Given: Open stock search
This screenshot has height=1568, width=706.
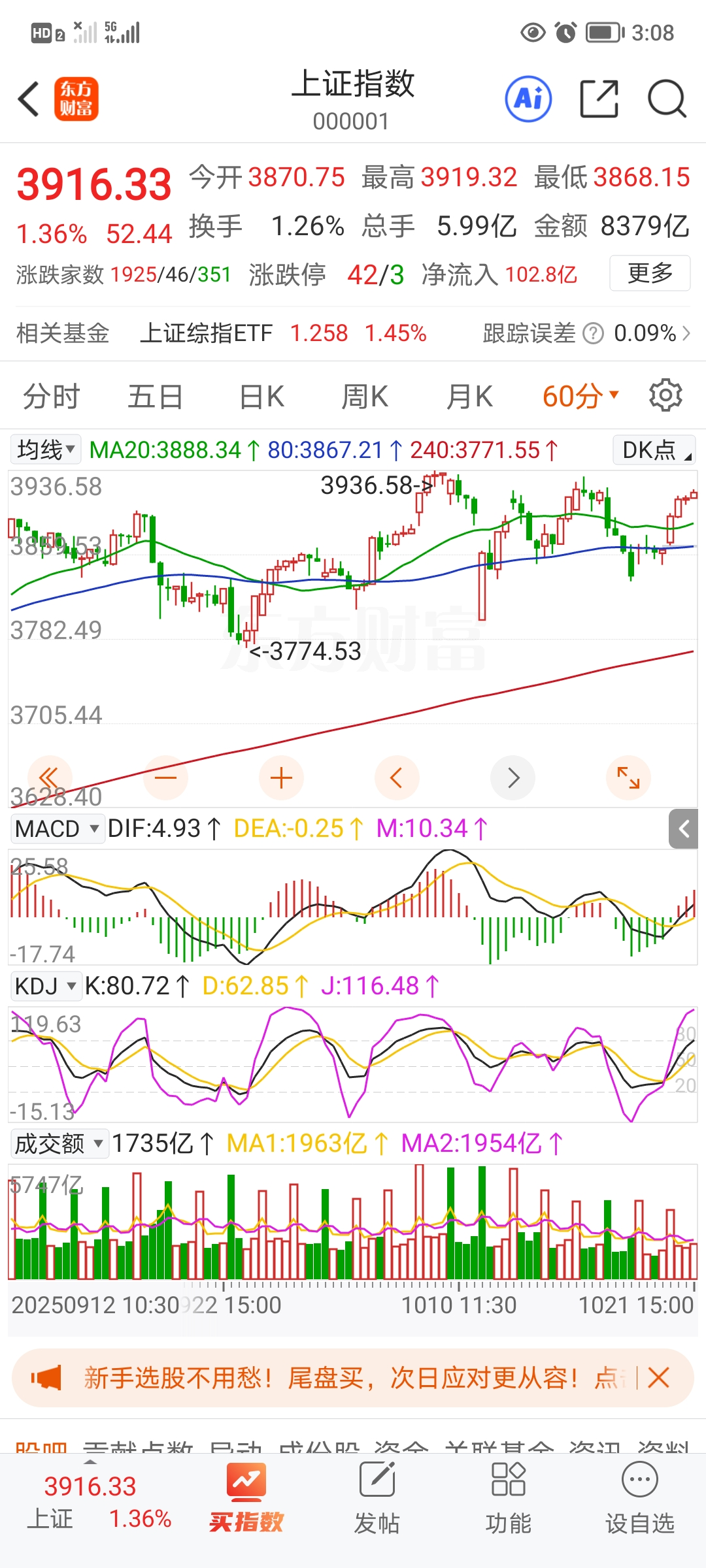Looking at the screenshot, I should pos(666,99).
